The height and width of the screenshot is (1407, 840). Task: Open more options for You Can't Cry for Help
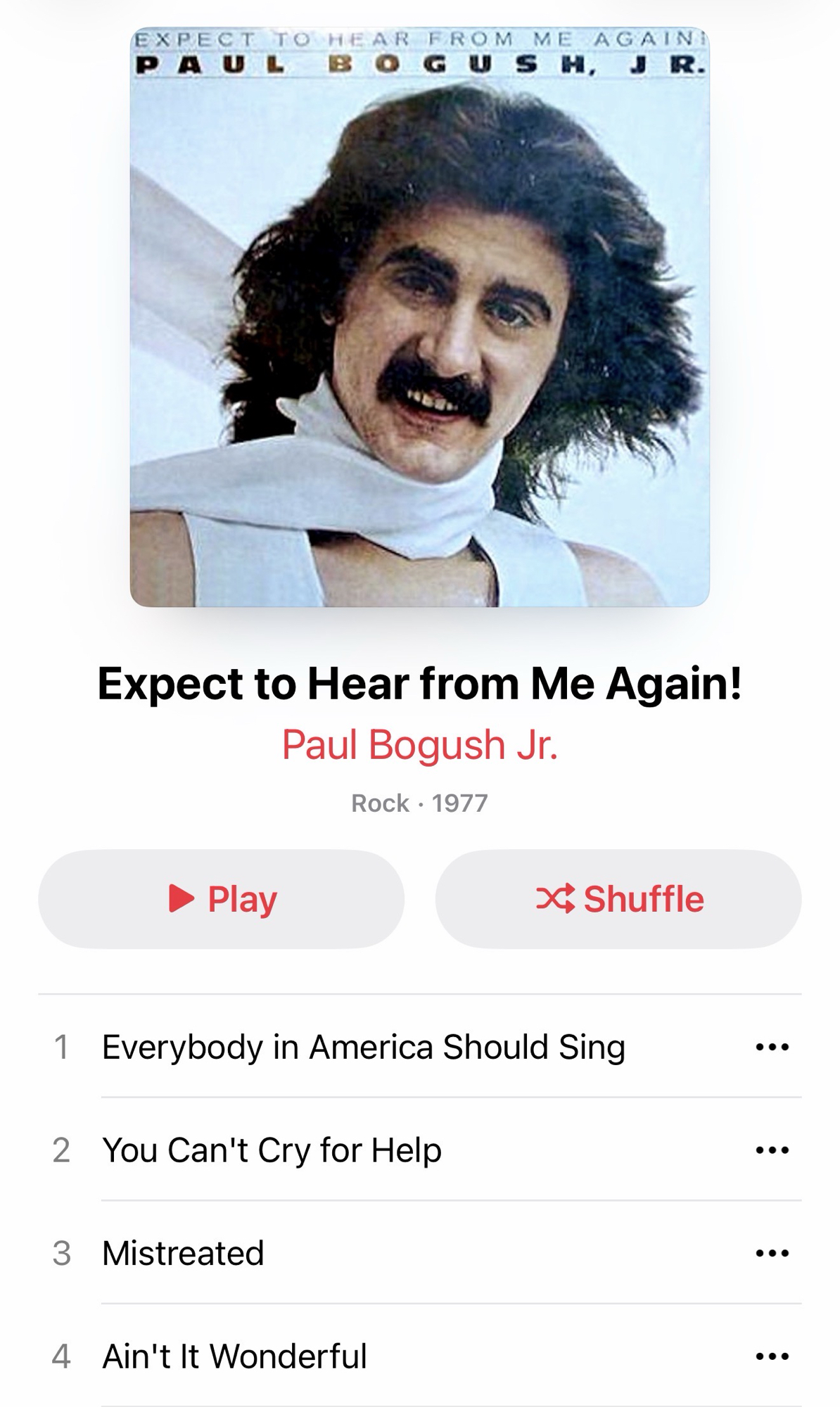tap(772, 1151)
